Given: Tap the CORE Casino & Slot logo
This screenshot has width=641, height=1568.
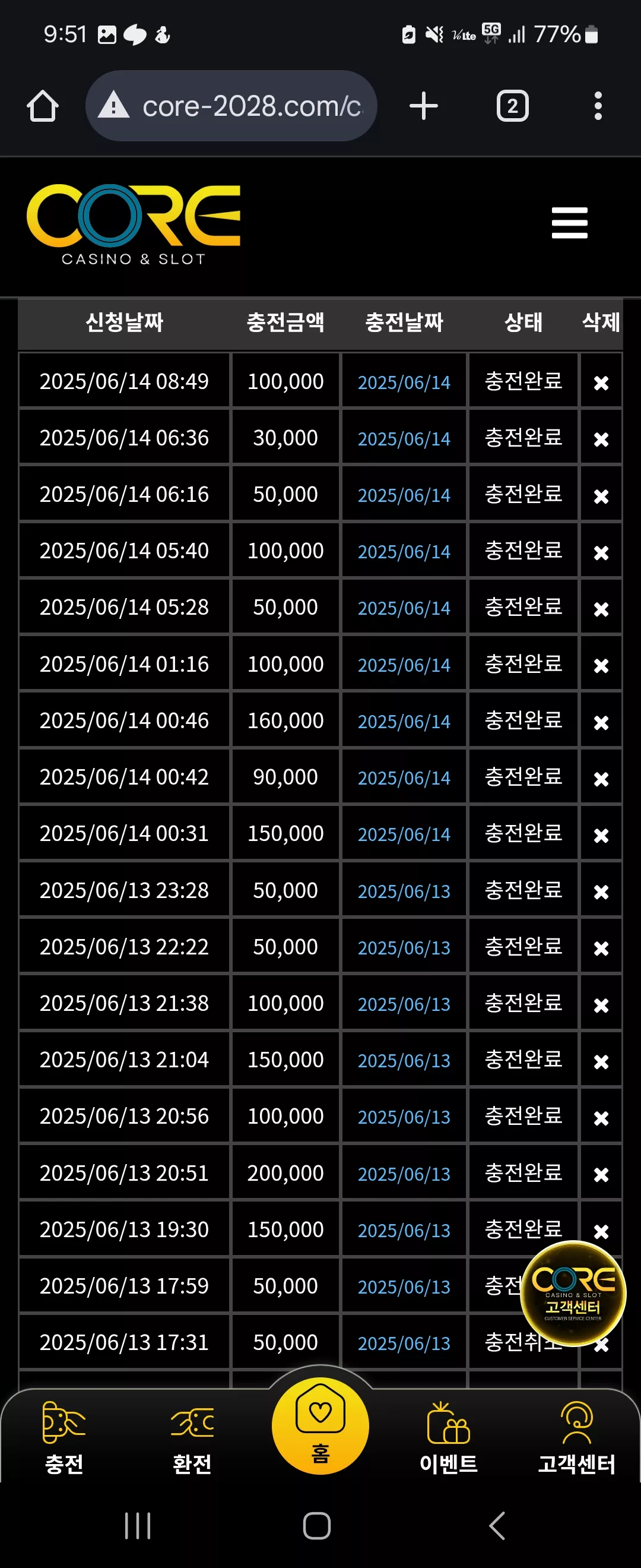Looking at the screenshot, I should coord(133,224).
